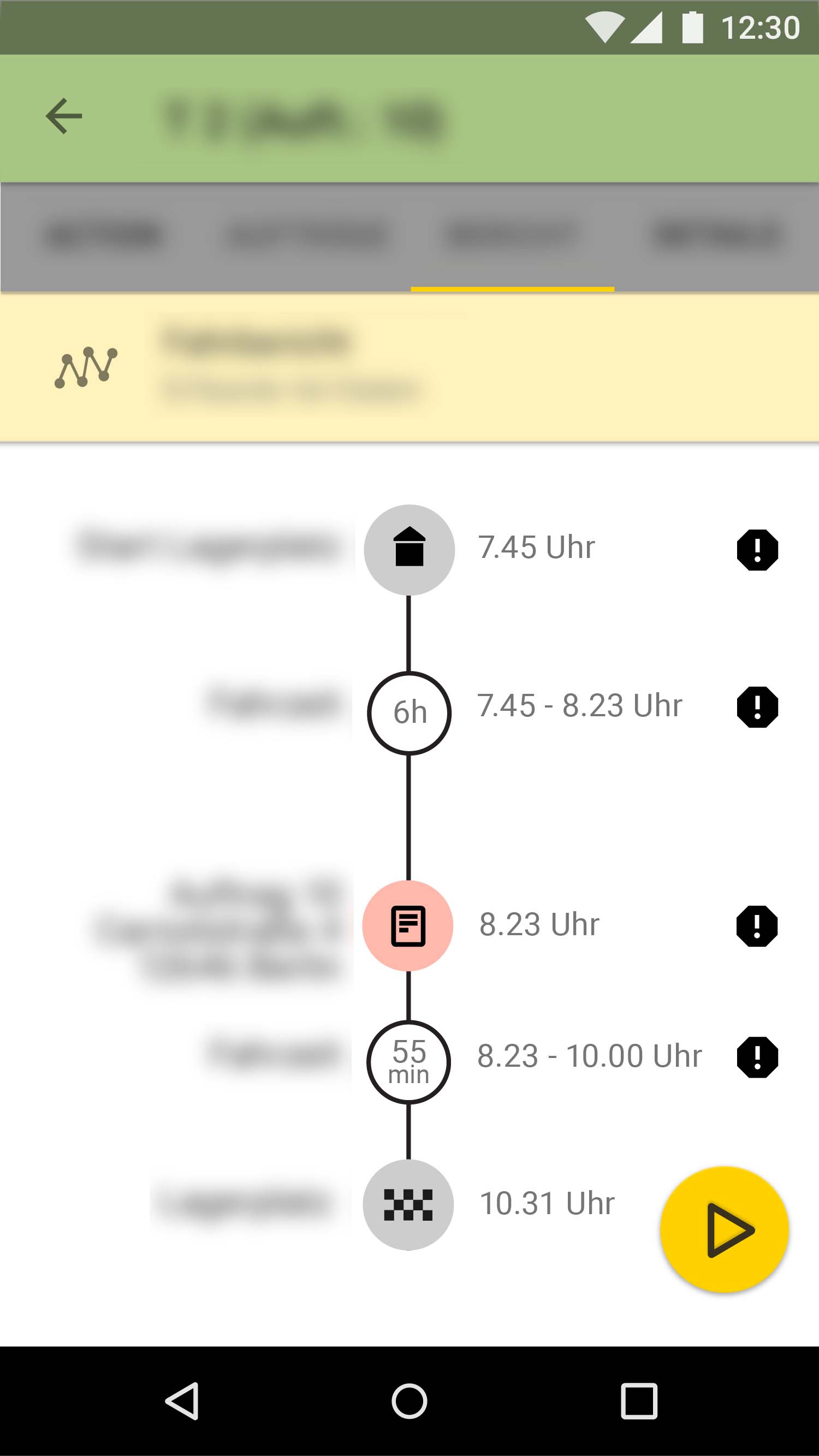Open the warning icon next to 8.23 Uhr

757,926
